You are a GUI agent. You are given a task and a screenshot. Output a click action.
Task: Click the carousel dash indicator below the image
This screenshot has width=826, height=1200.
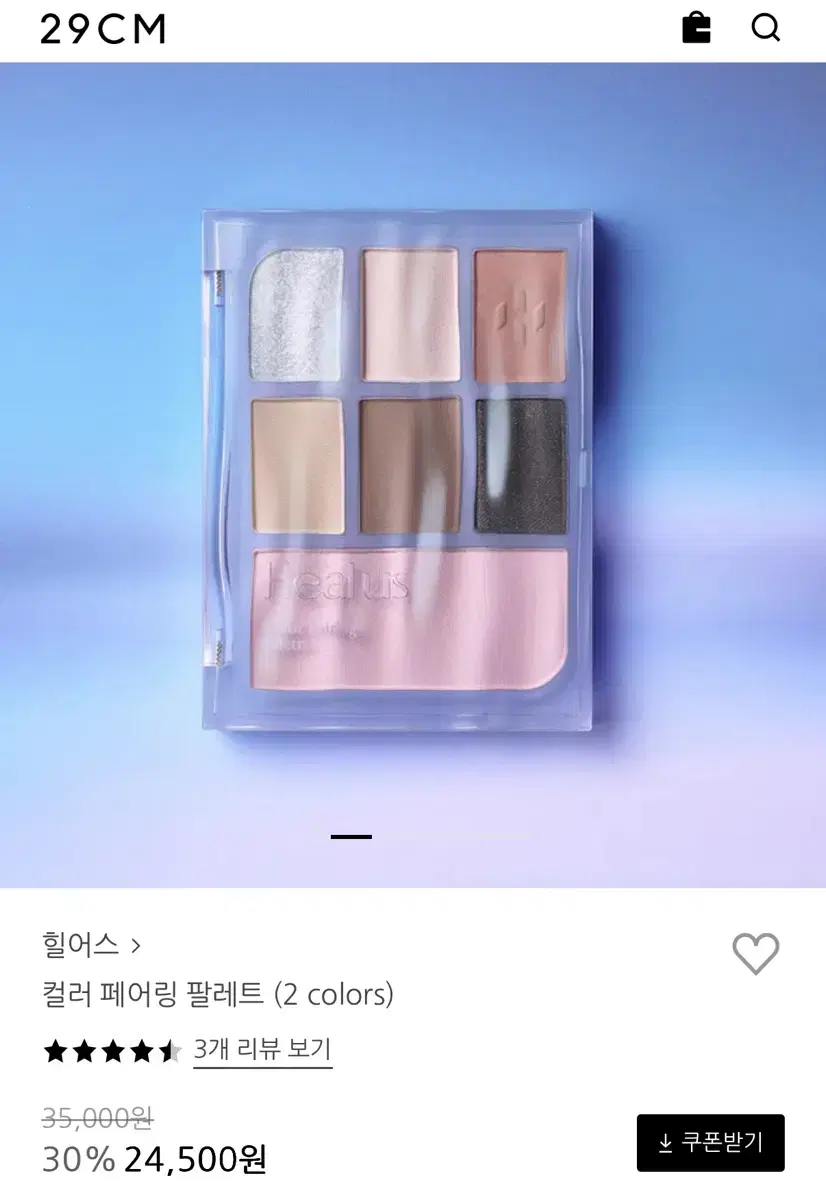pyautogui.click(x=352, y=837)
